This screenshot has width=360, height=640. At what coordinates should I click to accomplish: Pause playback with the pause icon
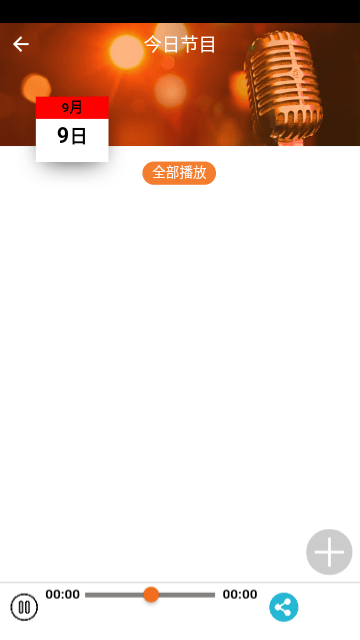[24, 607]
